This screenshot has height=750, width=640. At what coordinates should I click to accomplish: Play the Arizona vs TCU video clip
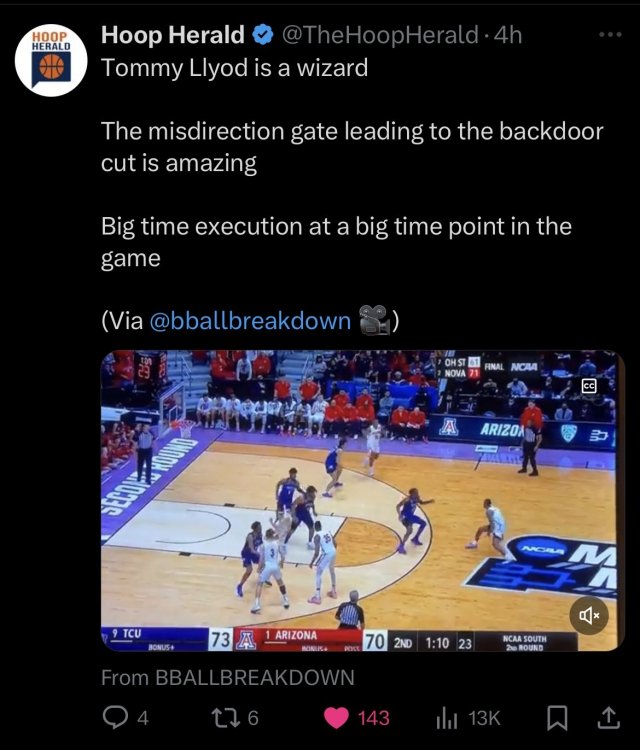(x=359, y=500)
